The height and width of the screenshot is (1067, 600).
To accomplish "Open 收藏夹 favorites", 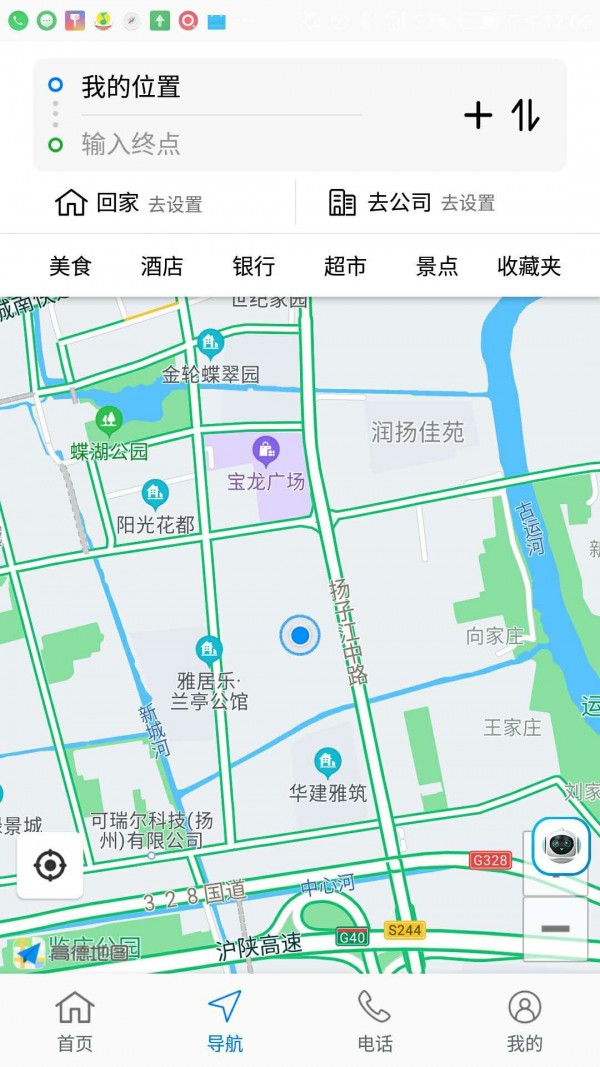I will (529, 266).
